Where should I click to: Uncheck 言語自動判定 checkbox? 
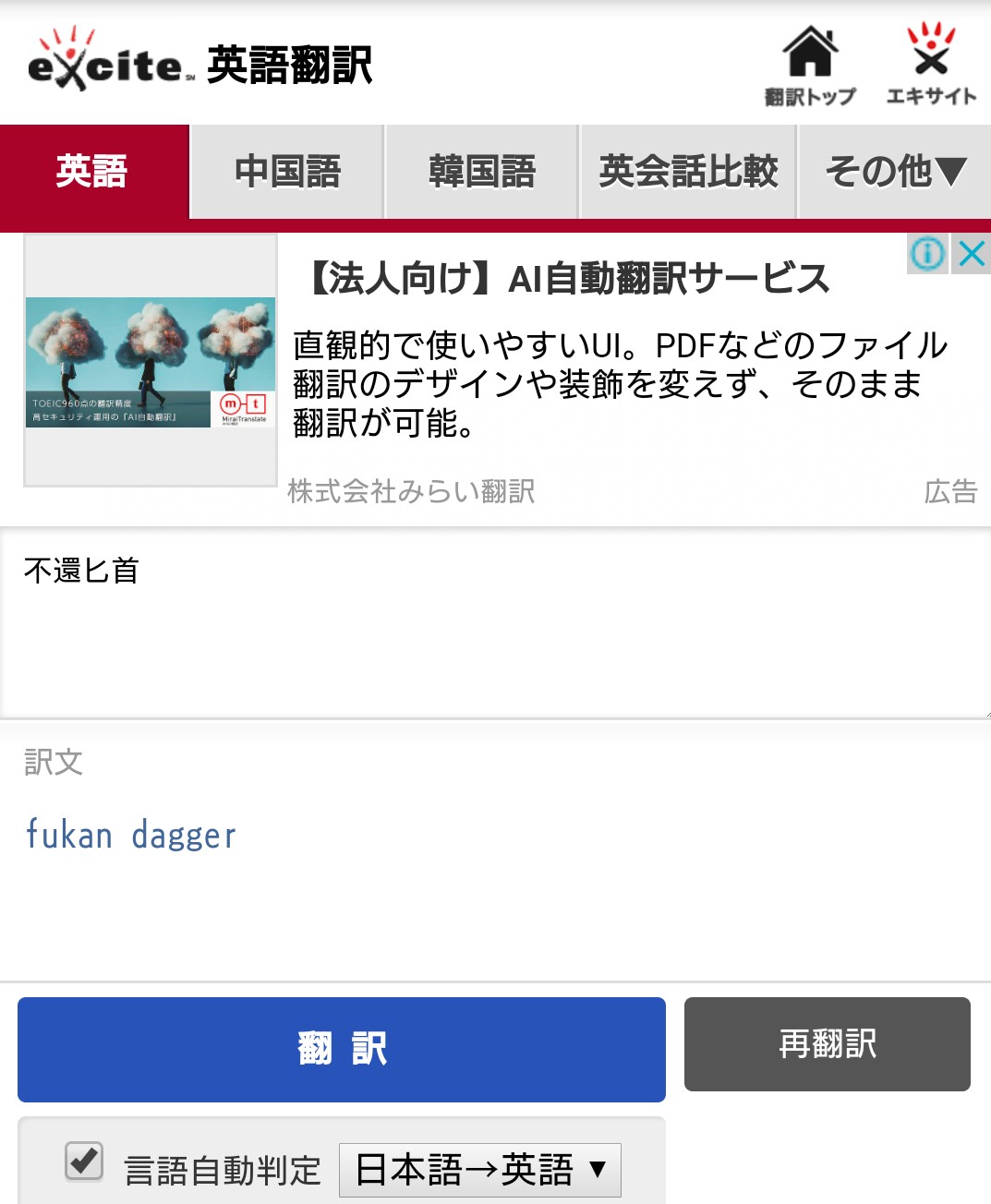(84, 1161)
